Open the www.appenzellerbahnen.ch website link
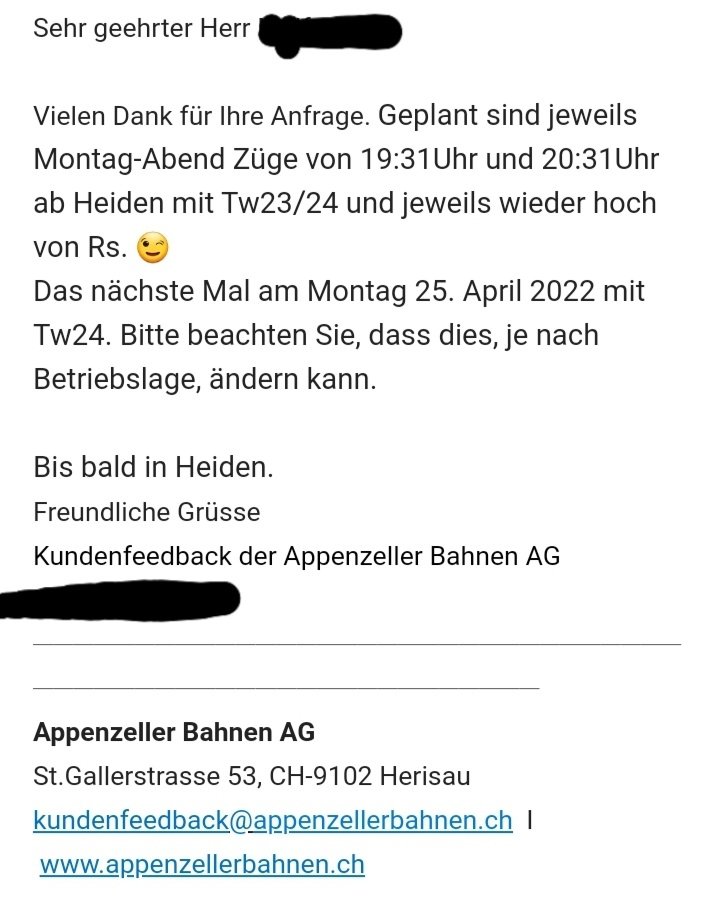The width and height of the screenshot is (720, 900). coord(202,864)
